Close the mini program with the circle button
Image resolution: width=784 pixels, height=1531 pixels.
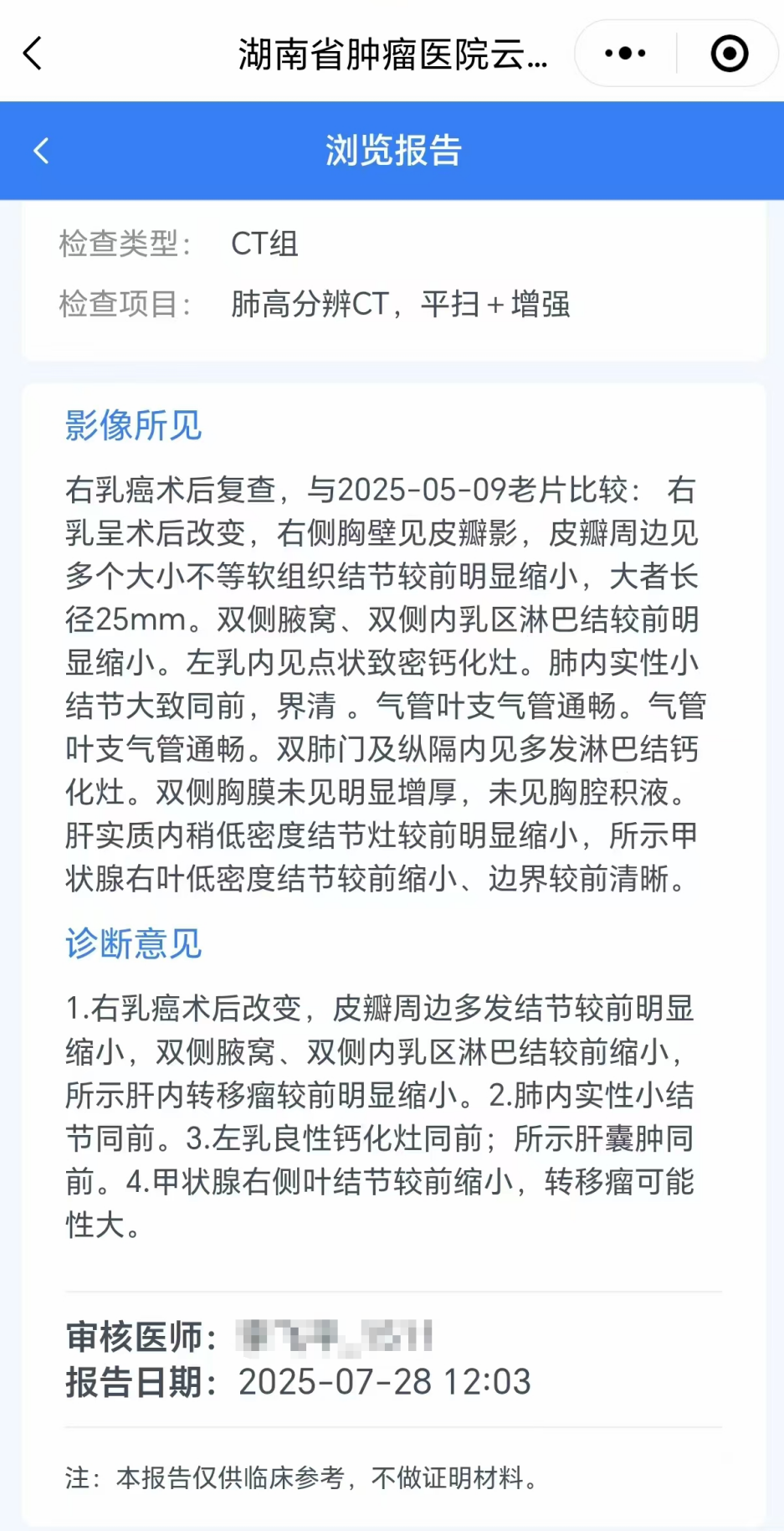(x=729, y=54)
